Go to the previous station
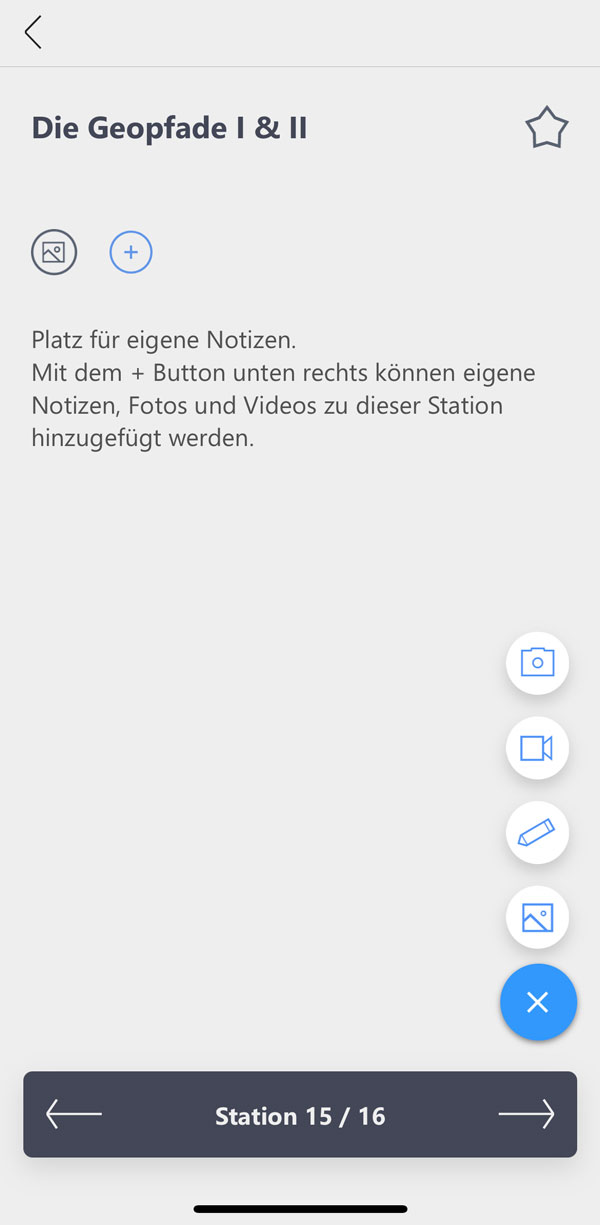 coord(74,1114)
